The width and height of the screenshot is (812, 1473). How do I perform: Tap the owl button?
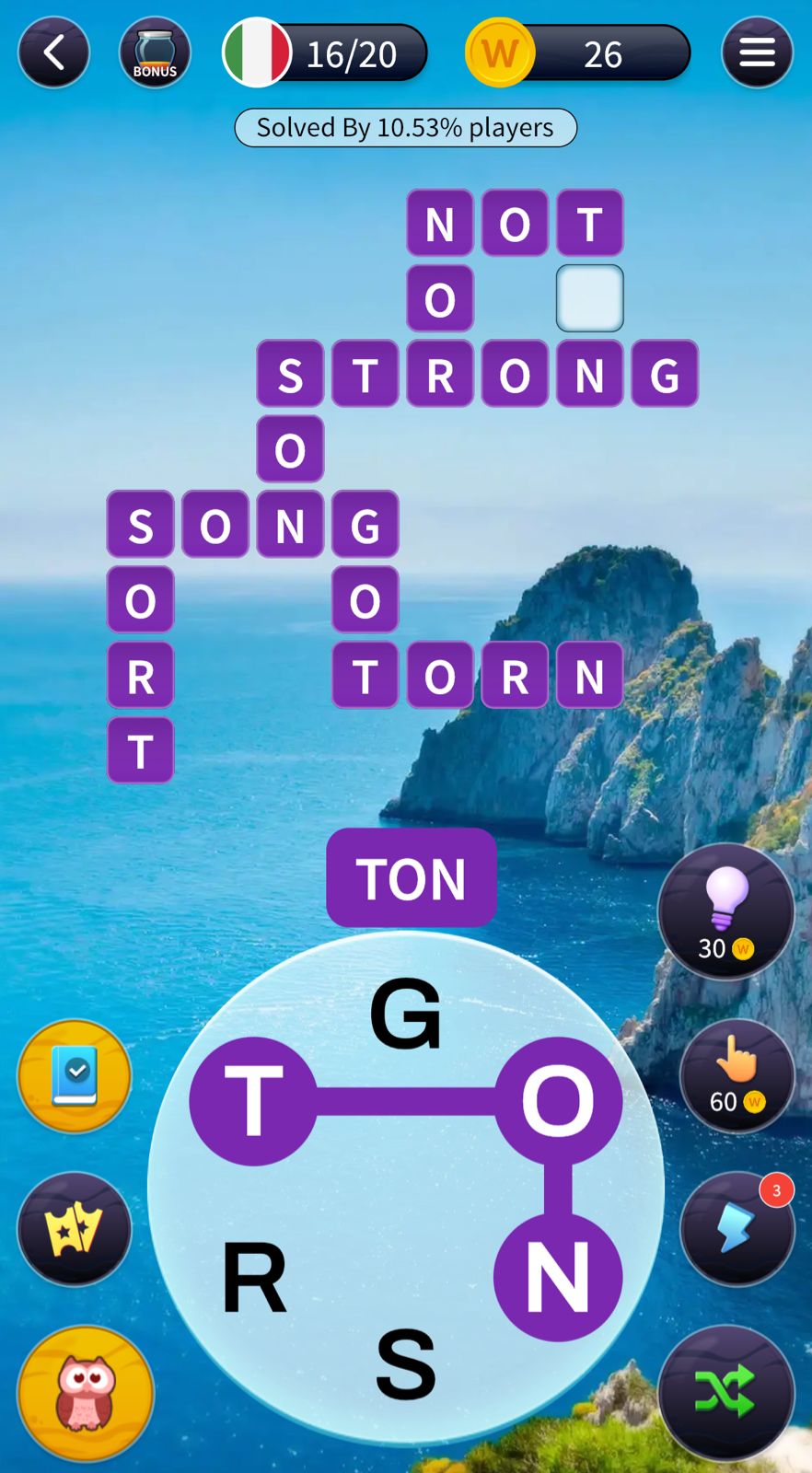86,1392
